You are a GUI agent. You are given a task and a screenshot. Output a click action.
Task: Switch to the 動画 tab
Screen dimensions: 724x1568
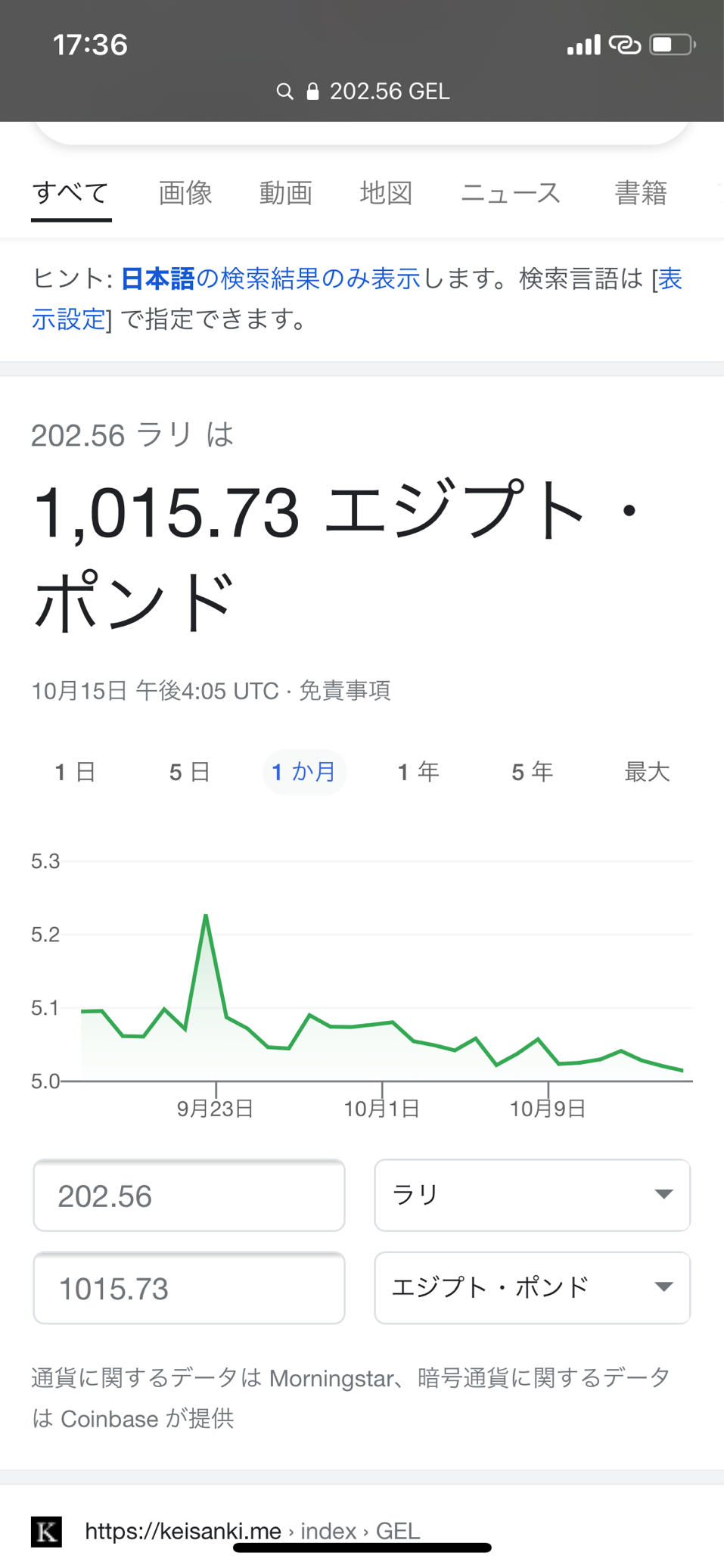click(286, 193)
